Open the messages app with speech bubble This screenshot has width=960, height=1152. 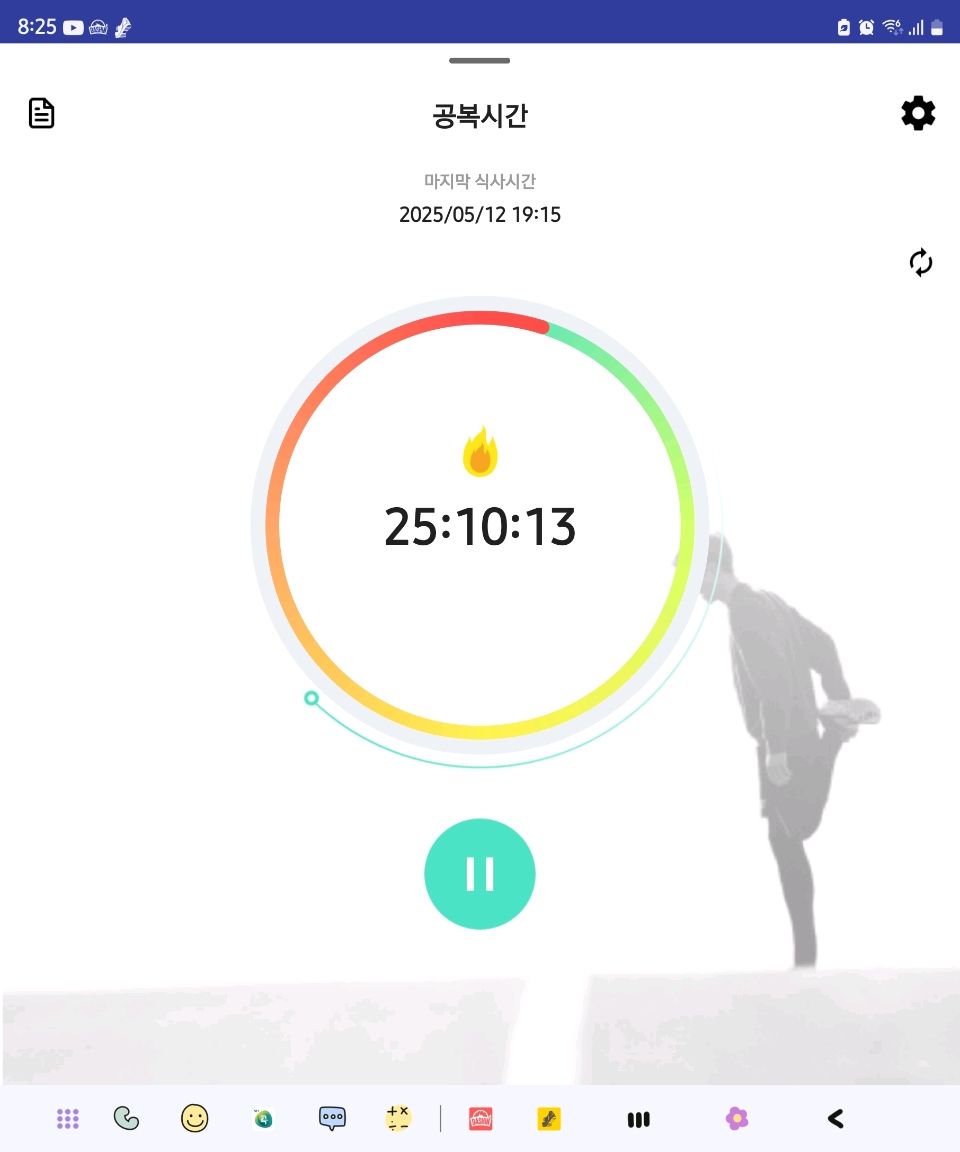point(332,1119)
